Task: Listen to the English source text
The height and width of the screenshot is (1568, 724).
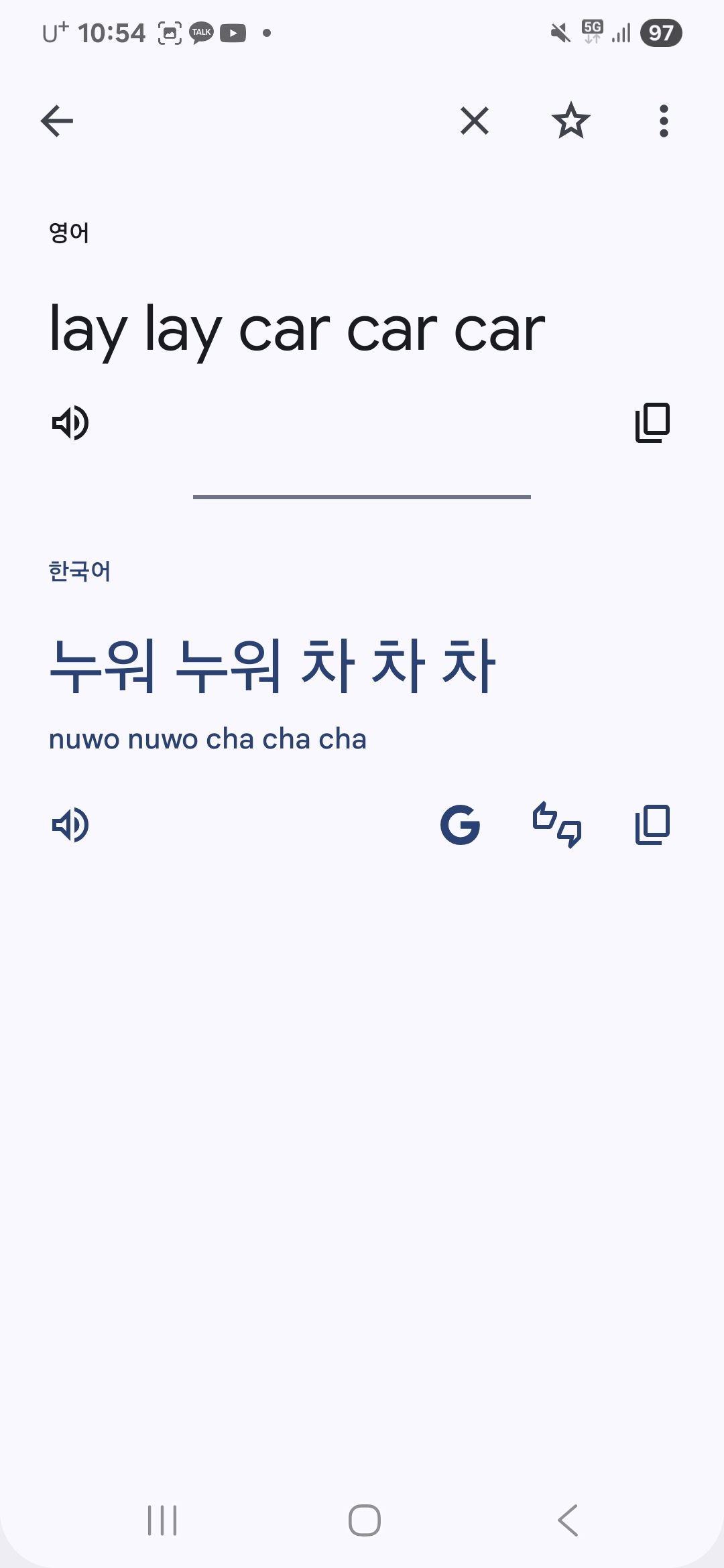Action: pyautogui.click(x=70, y=423)
